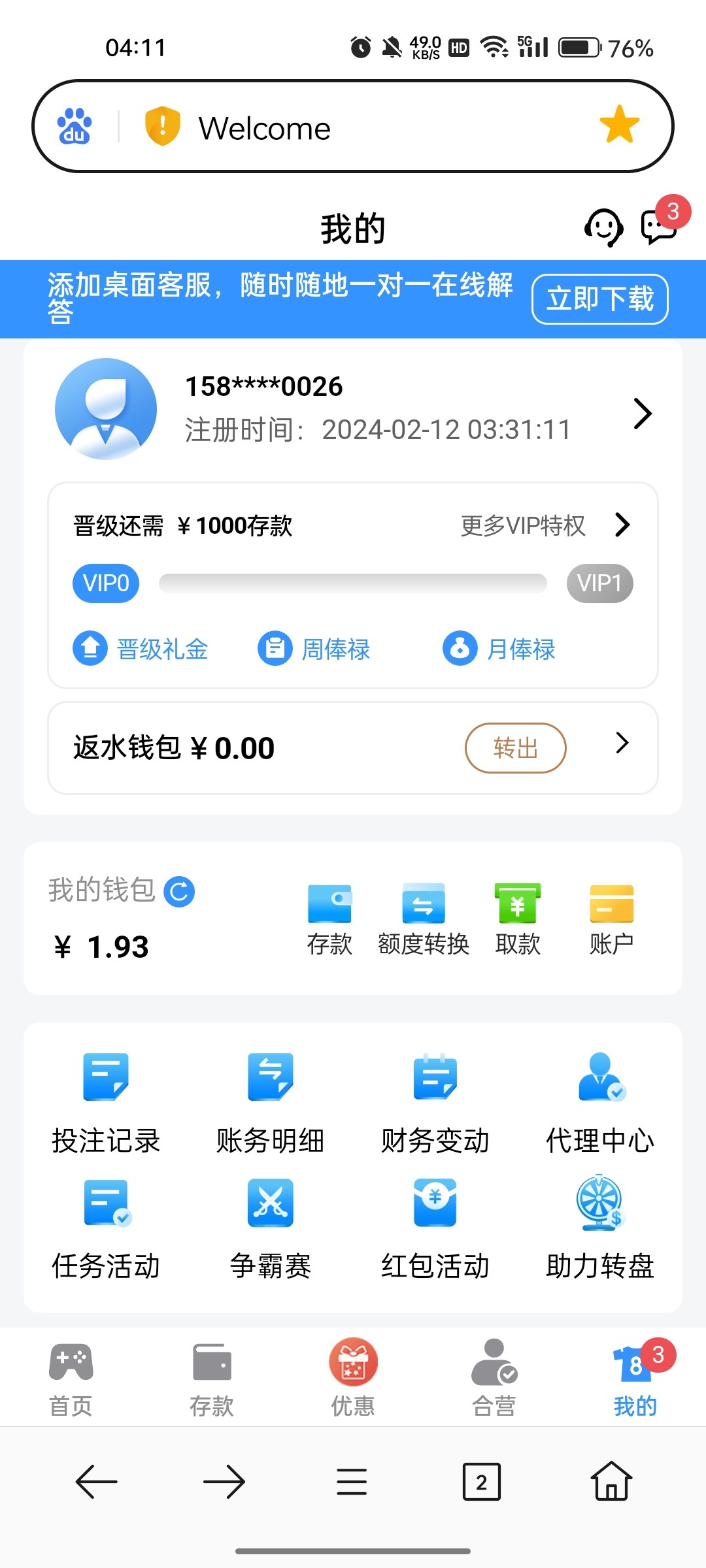Tap the 转出 transfer-out button

click(x=515, y=747)
